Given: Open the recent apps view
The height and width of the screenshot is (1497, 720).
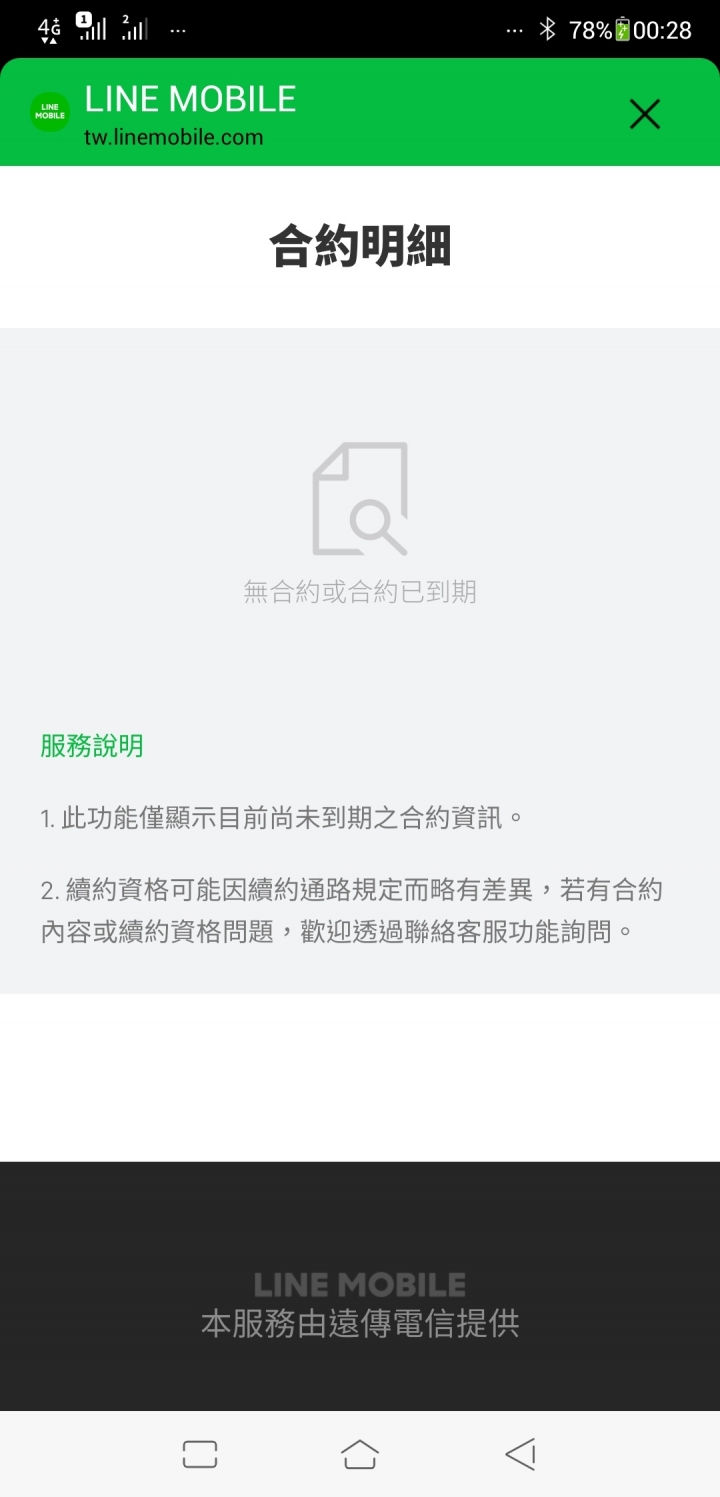Looking at the screenshot, I should click(200, 1454).
